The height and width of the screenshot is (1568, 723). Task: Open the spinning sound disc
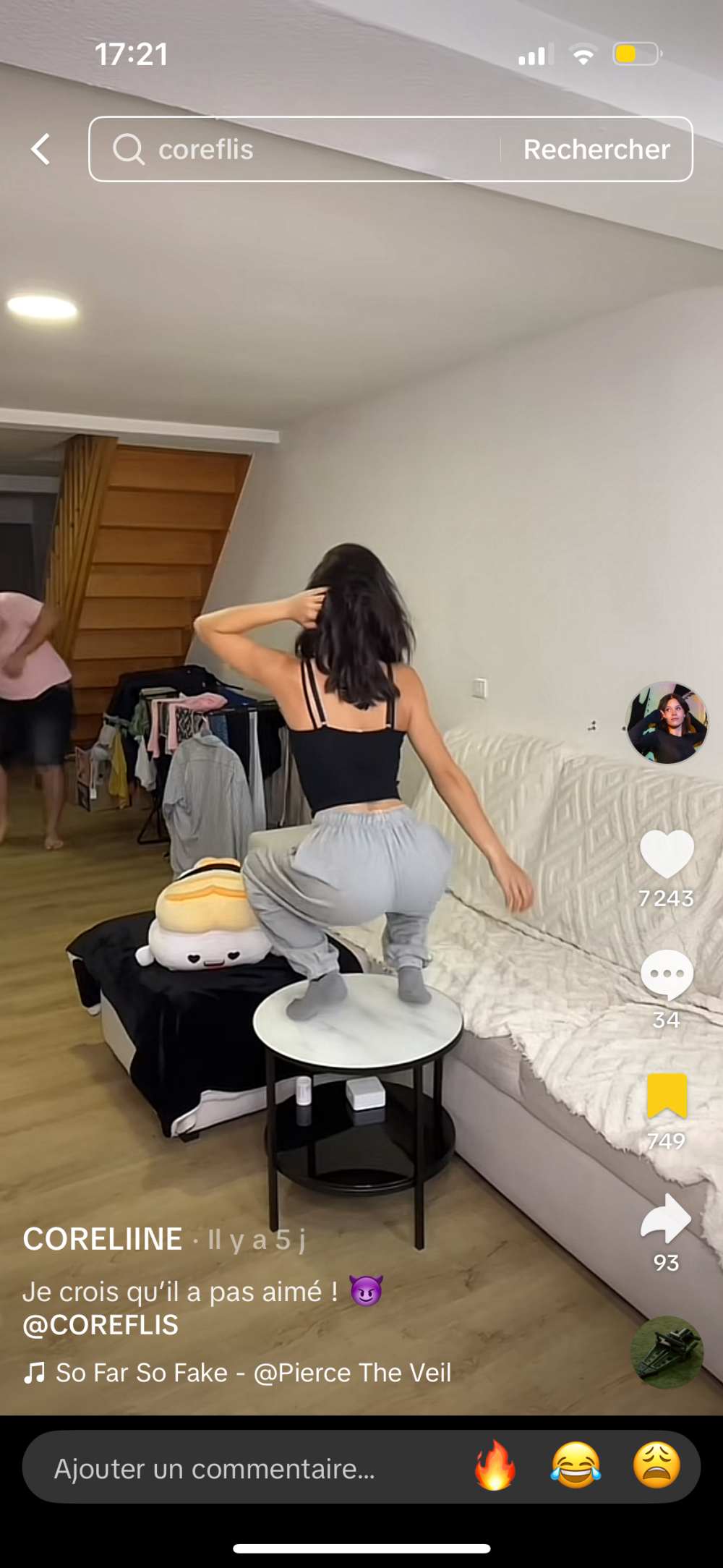[666, 1352]
